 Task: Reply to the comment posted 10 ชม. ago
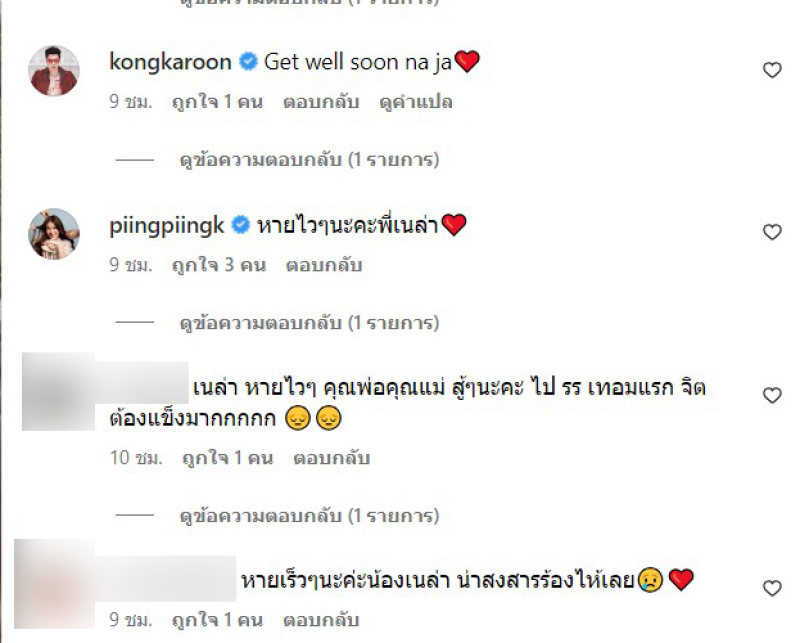point(331,459)
